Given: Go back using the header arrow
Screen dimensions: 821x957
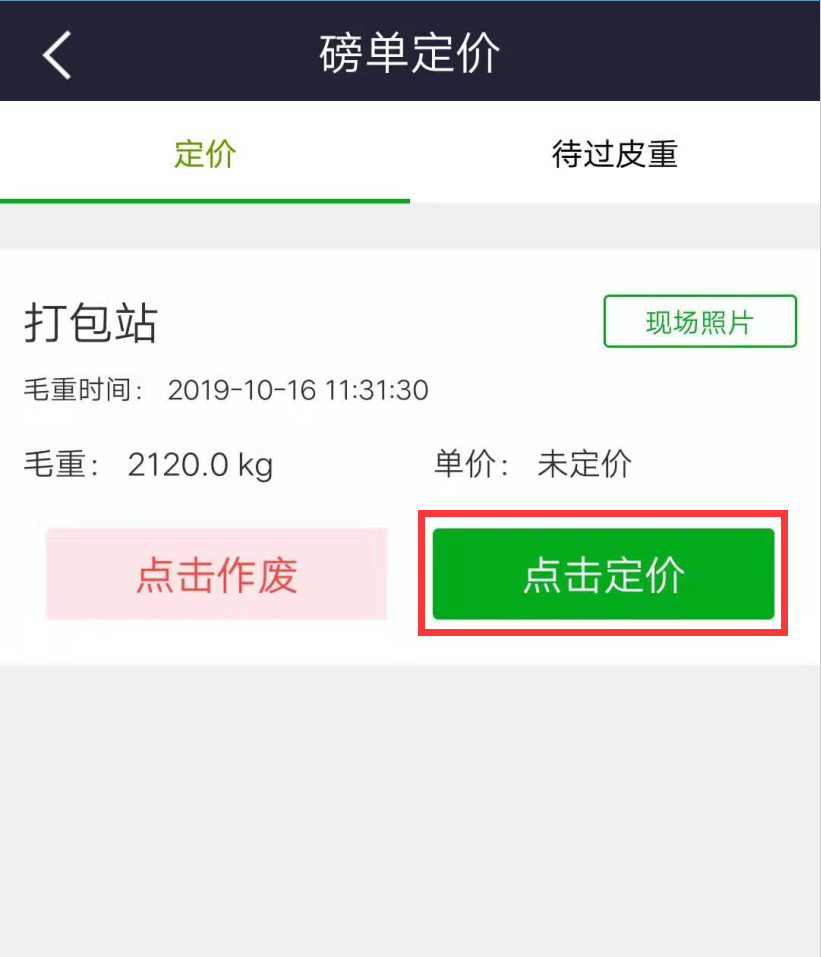Looking at the screenshot, I should tap(57, 53).
